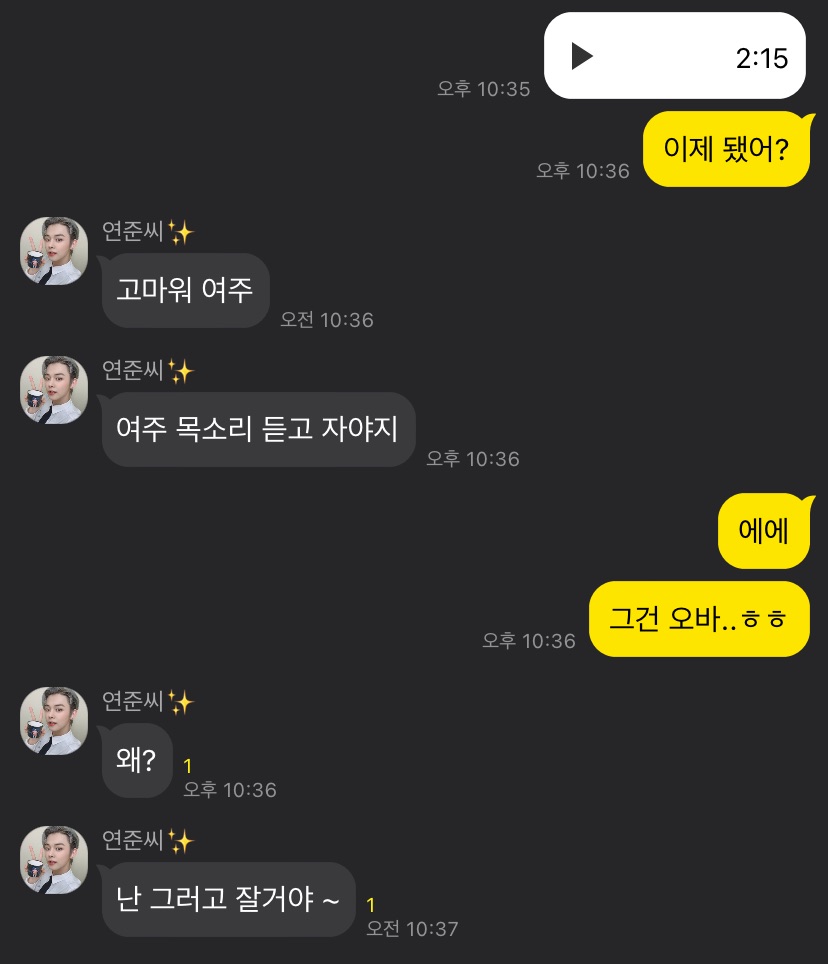Open 연준씨's profile picture beside "고마워 여주"
828x964 pixels.
coord(54,251)
